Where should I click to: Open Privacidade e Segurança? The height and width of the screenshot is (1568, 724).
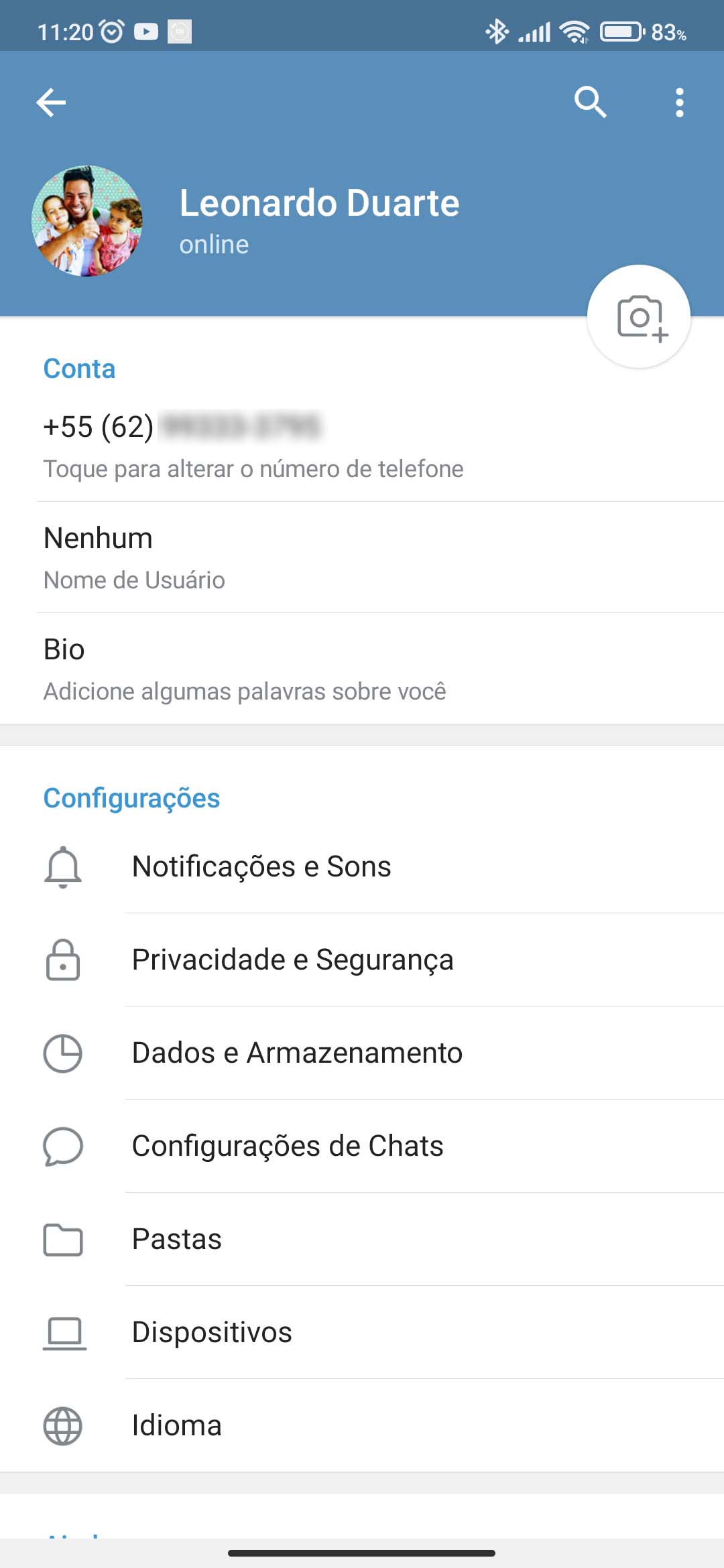292,960
